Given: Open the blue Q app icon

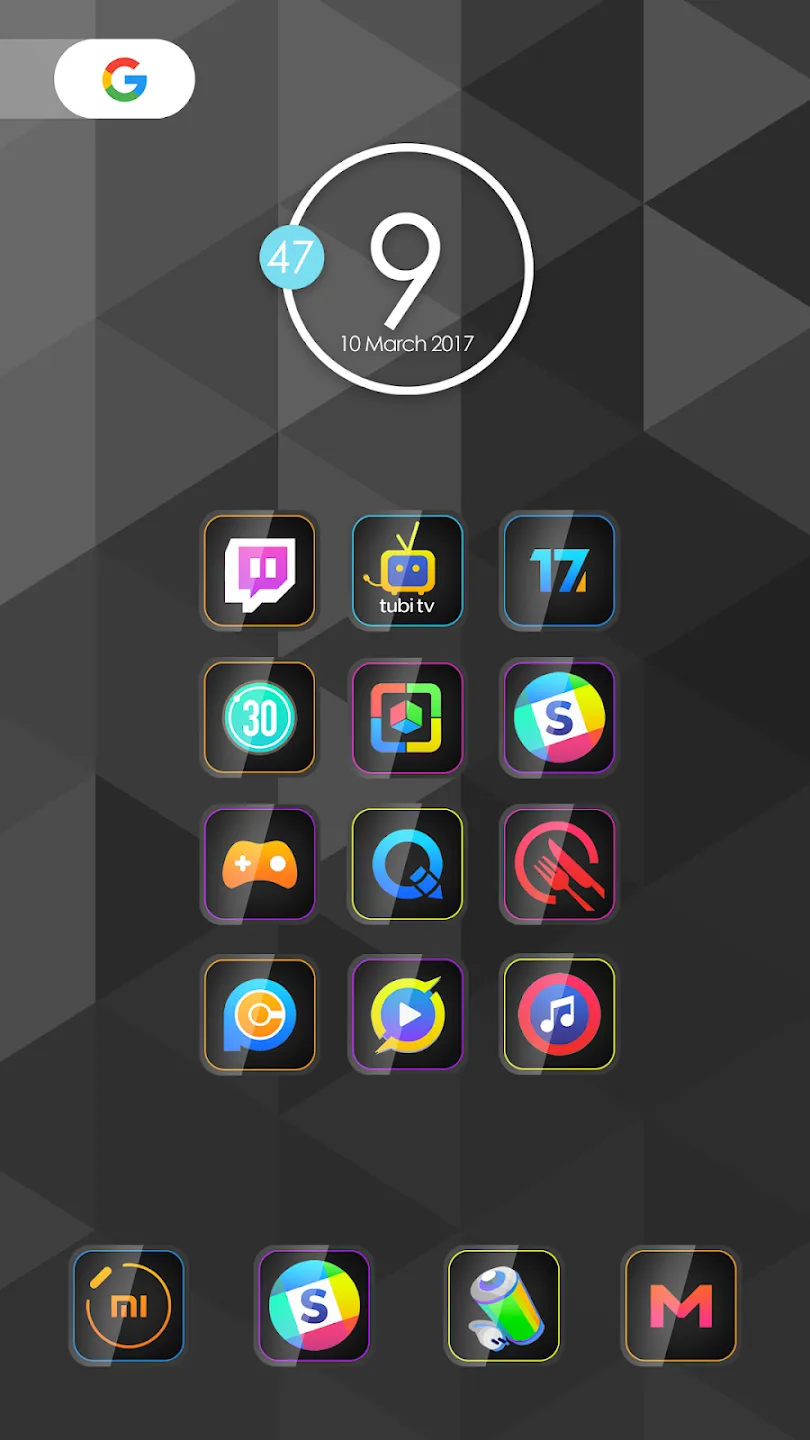Looking at the screenshot, I should (x=407, y=865).
